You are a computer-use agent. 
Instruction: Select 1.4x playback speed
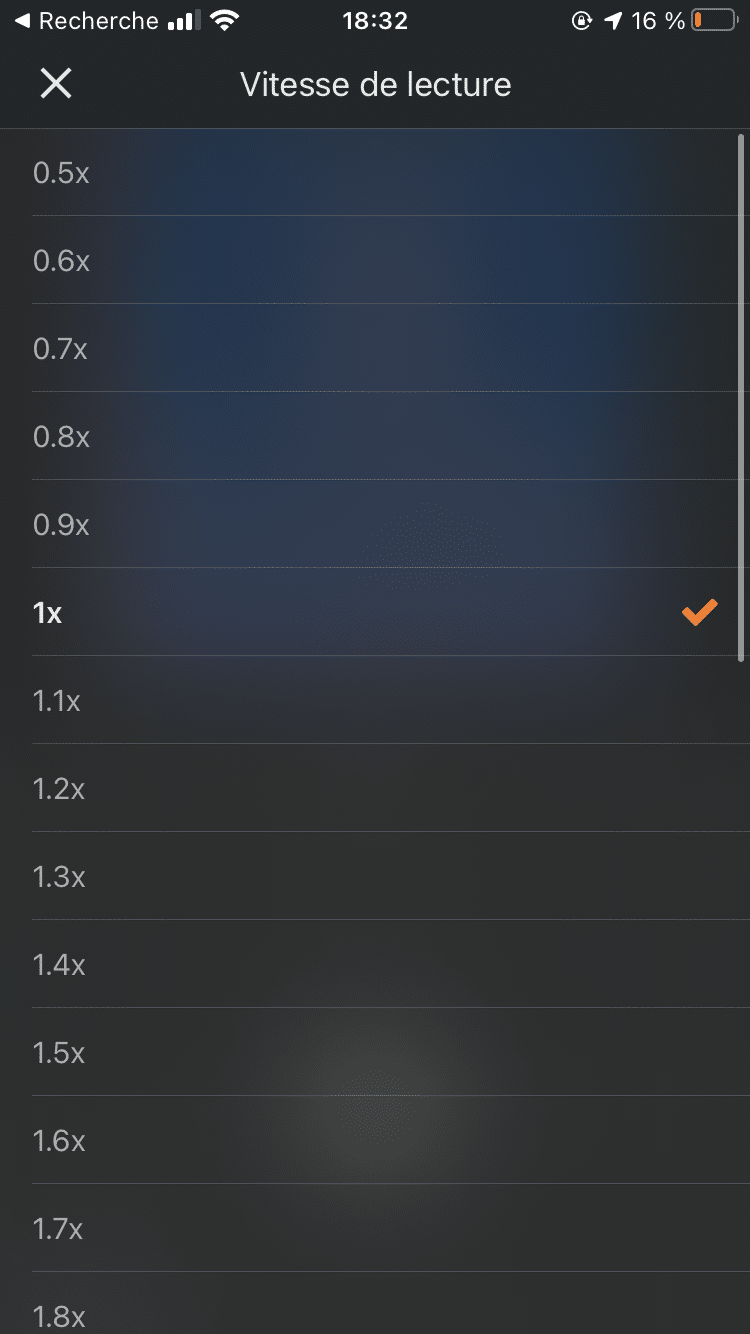click(x=375, y=965)
